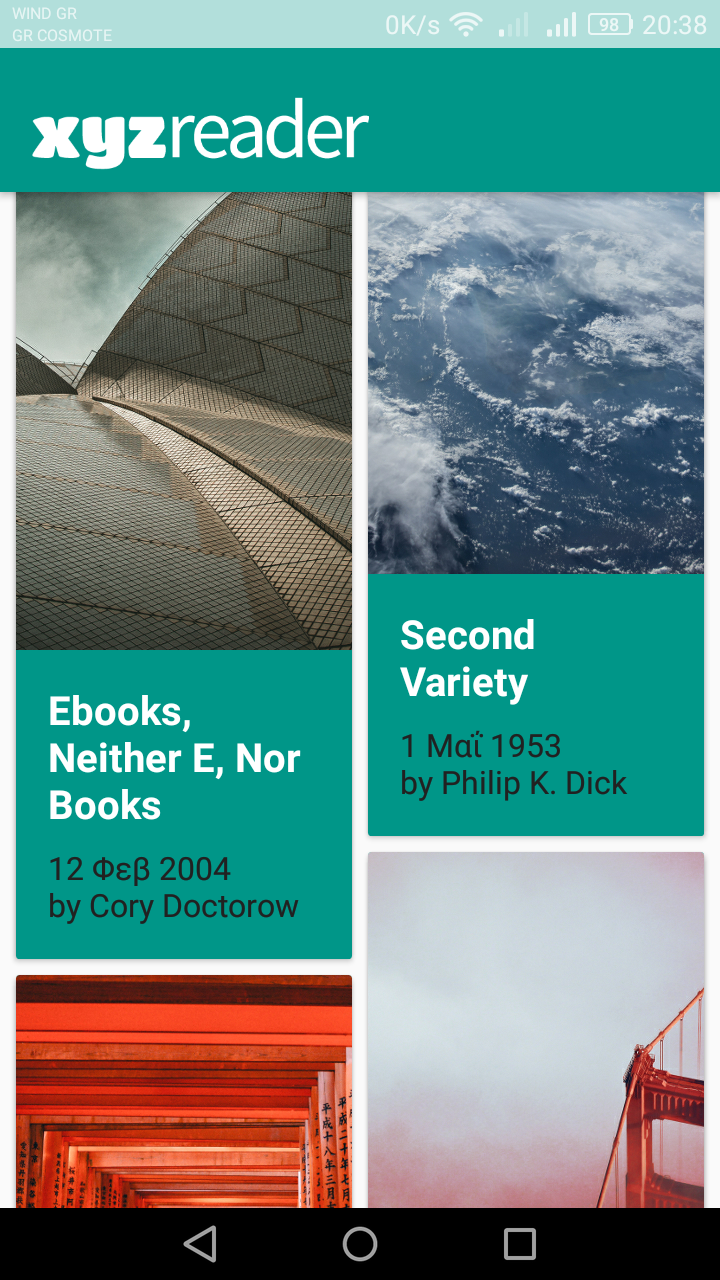Open the article card with the red bridge photo
Viewport: 720px width, 1280px height.
pyautogui.click(x=536, y=1030)
